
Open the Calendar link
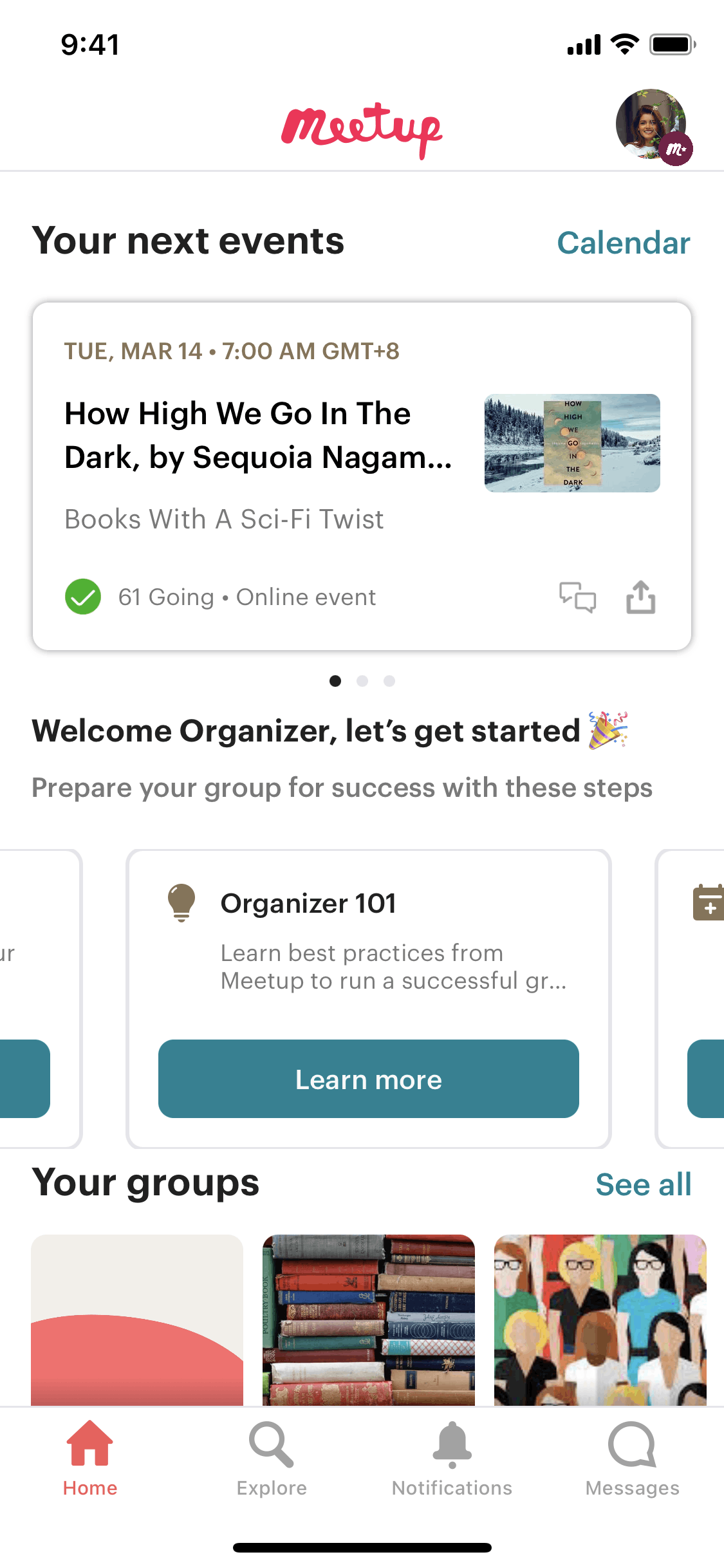[x=623, y=243]
